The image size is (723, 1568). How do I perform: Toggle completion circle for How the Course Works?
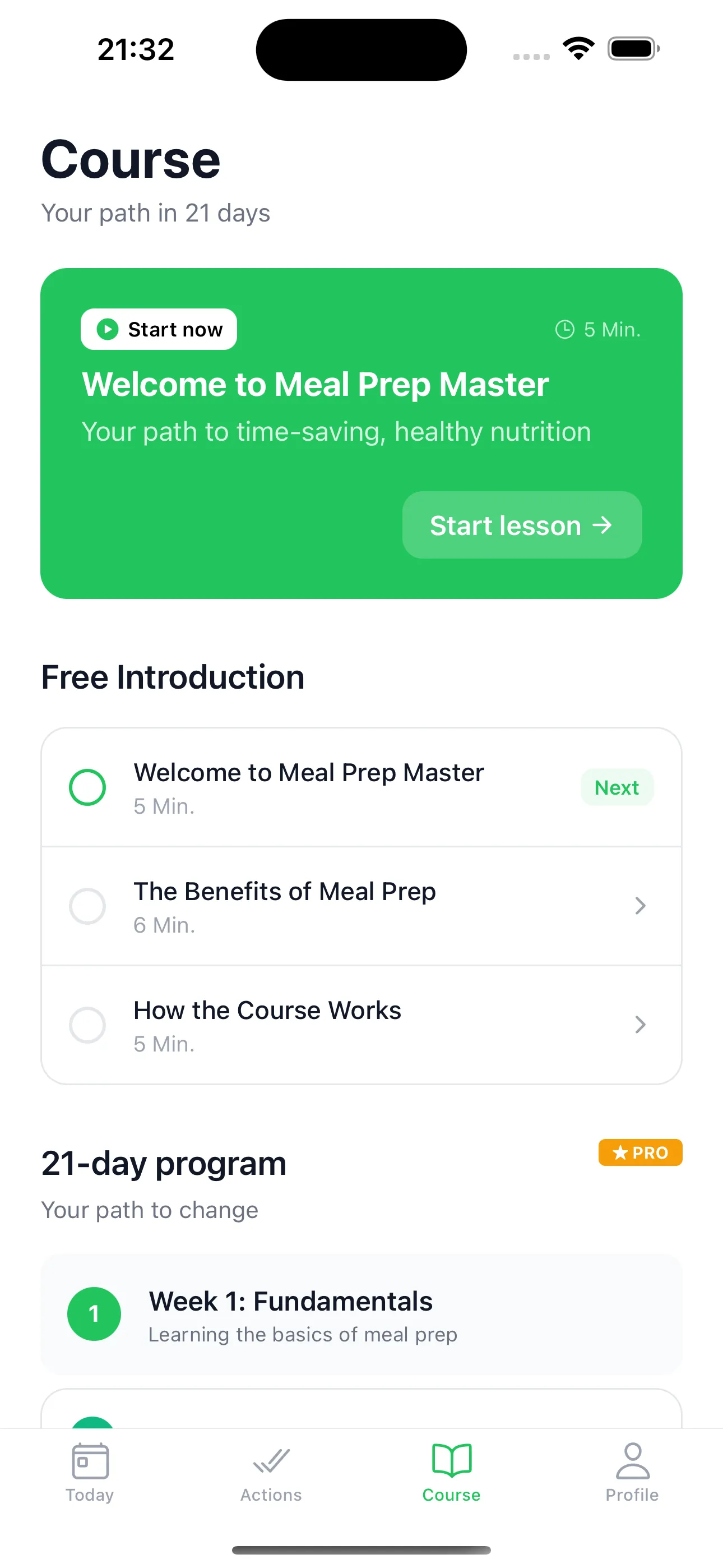point(87,1025)
